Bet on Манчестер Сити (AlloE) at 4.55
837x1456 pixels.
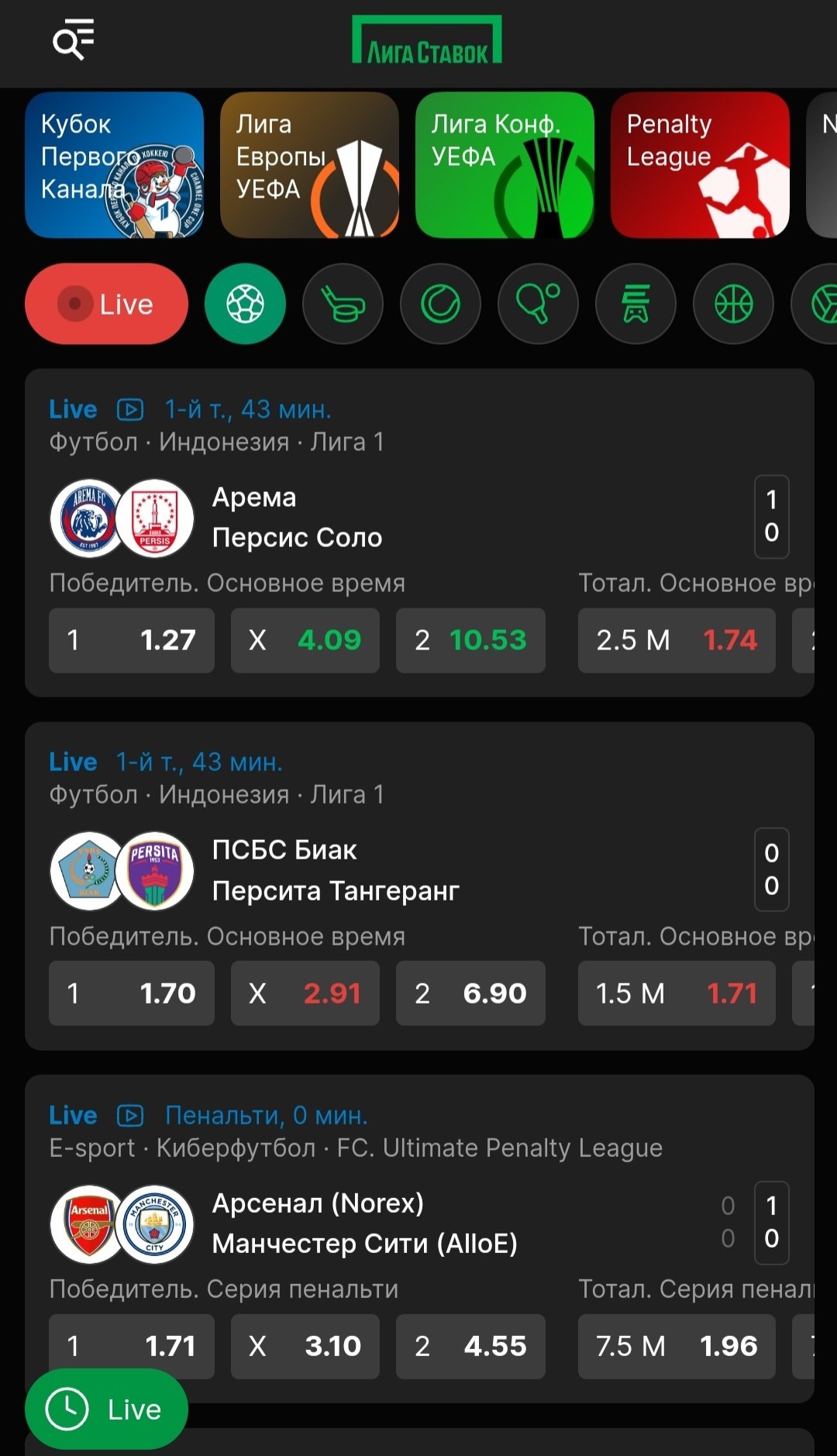point(470,1346)
